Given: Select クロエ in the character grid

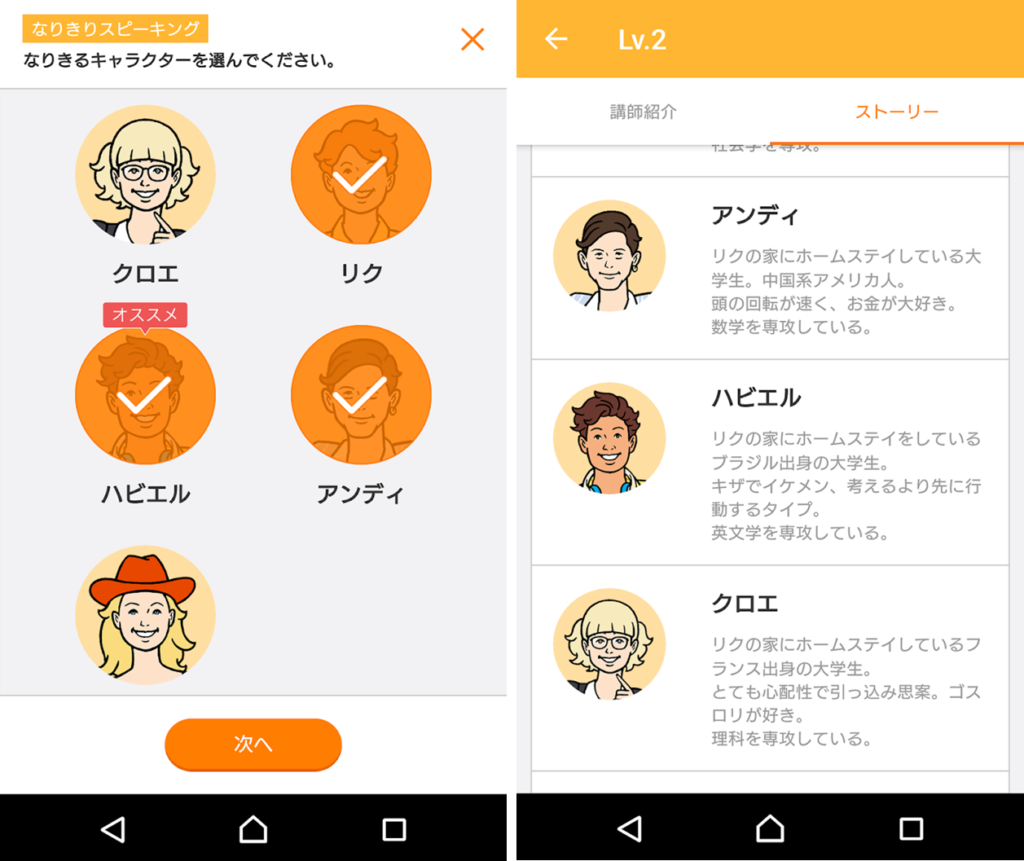Looking at the screenshot, I should (x=145, y=175).
